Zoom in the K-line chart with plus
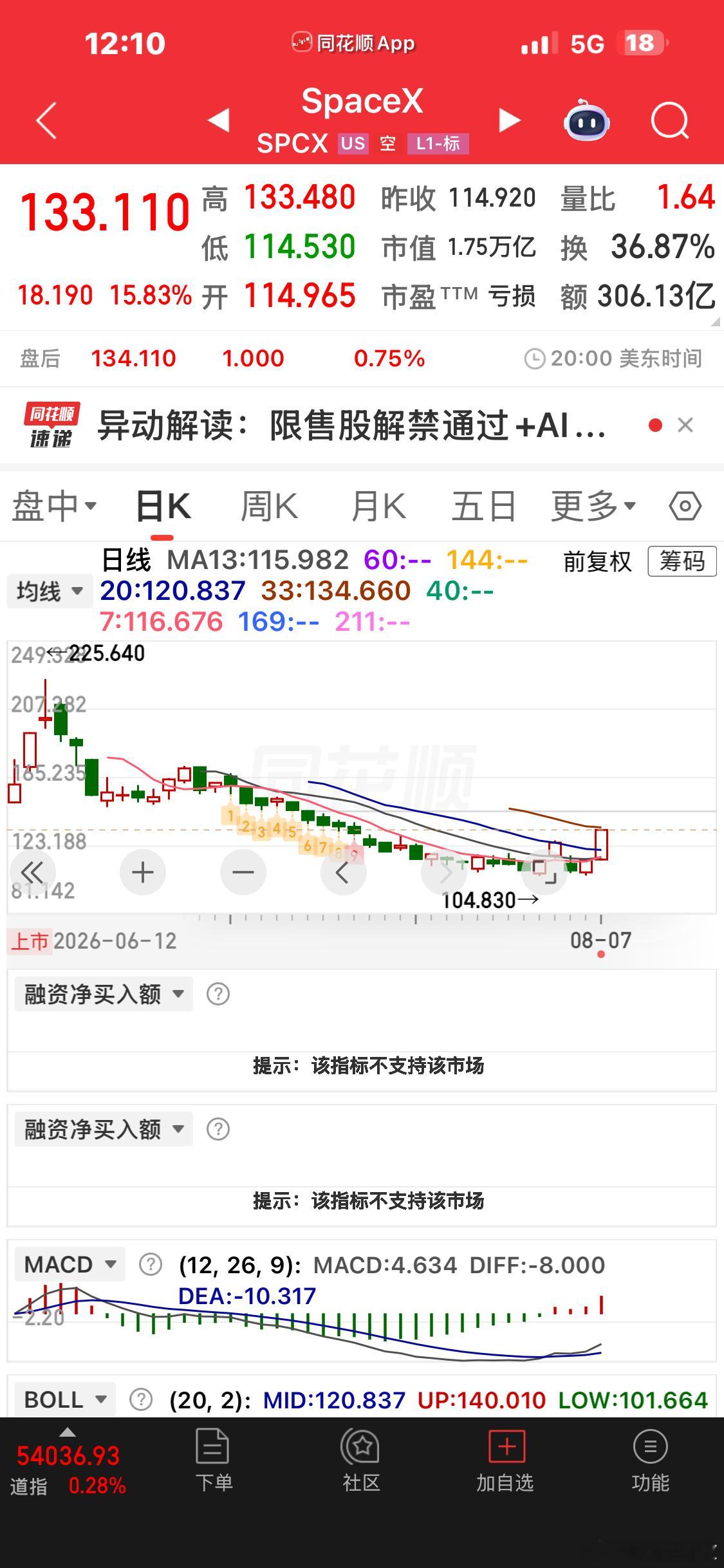 [143, 873]
